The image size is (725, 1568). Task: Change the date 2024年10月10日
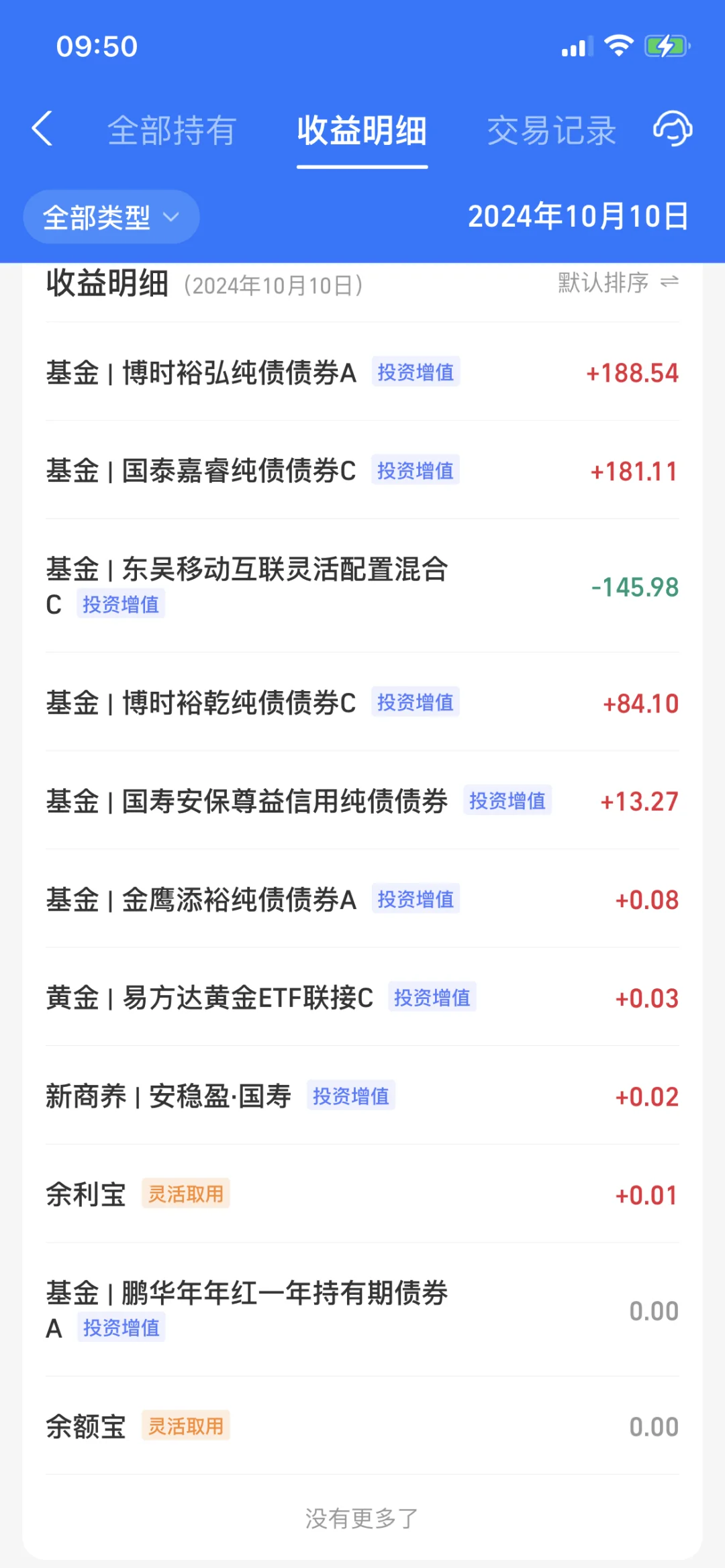click(577, 217)
